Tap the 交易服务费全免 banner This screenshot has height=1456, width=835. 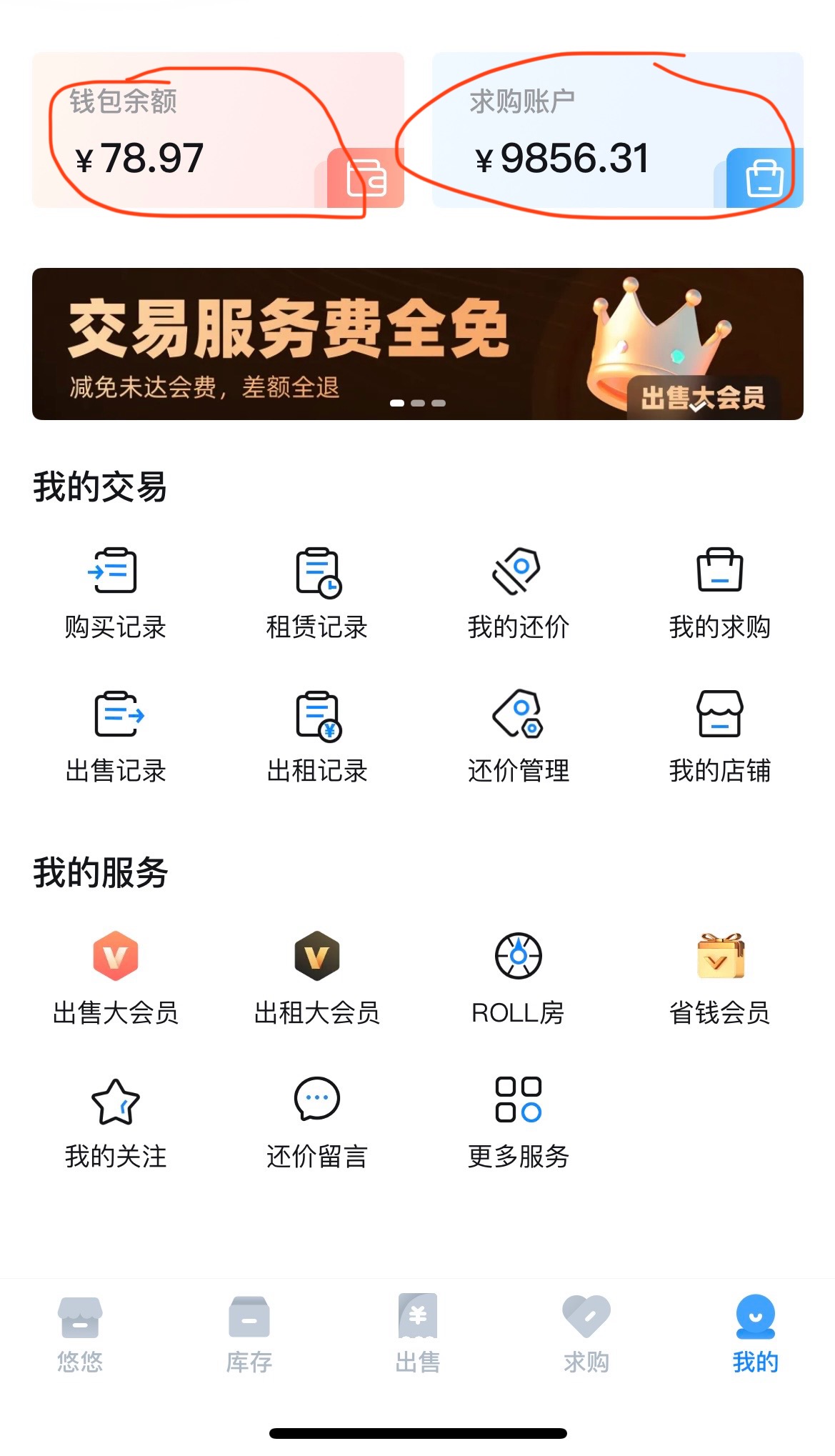[417, 344]
